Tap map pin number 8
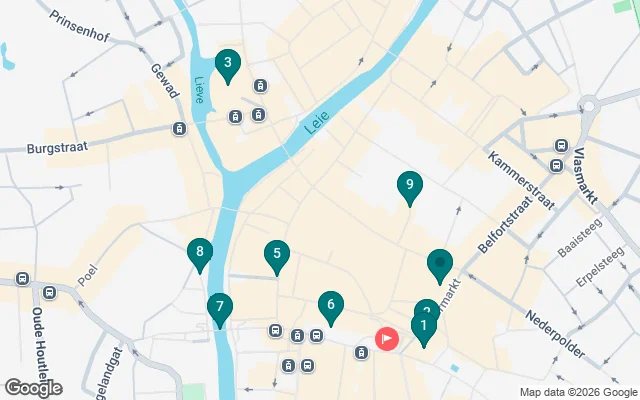640x400 pixels. tap(200, 253)
